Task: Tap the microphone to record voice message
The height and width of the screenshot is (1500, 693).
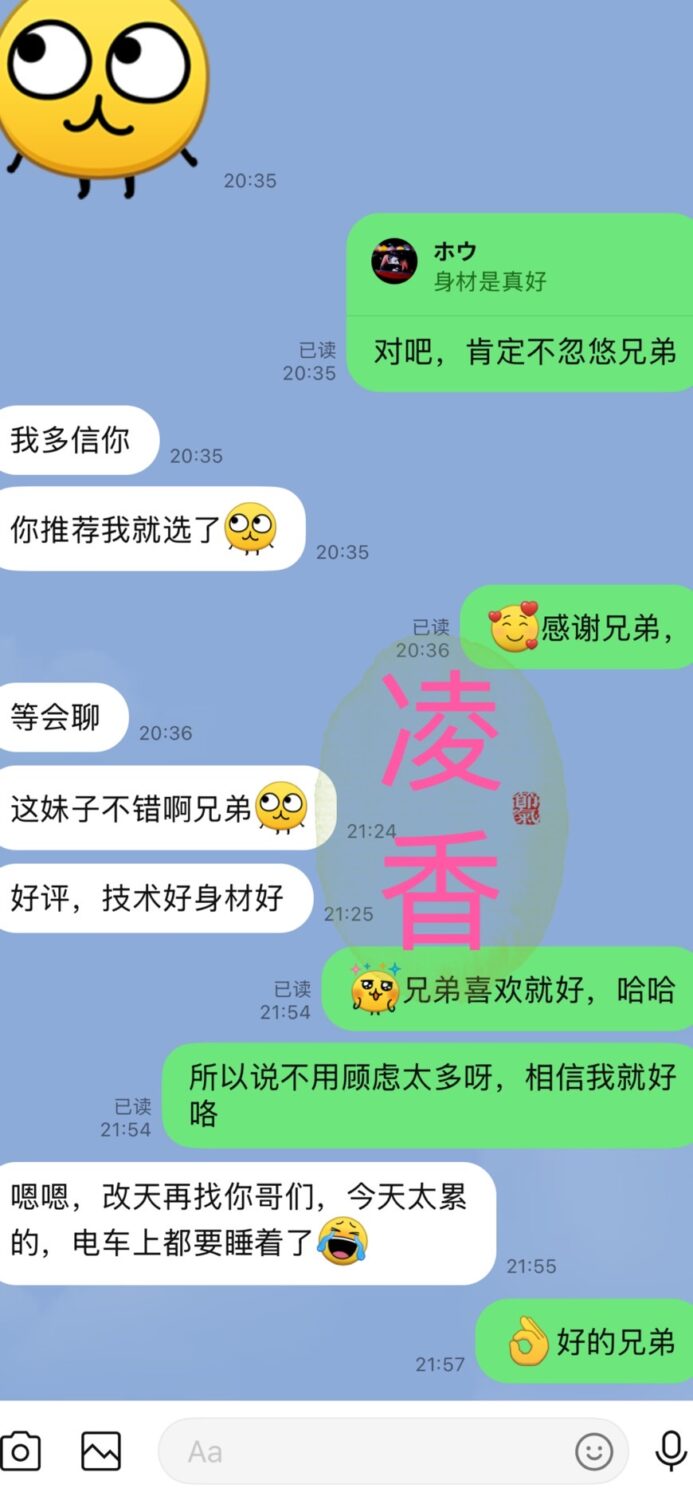Action: 670,1451
